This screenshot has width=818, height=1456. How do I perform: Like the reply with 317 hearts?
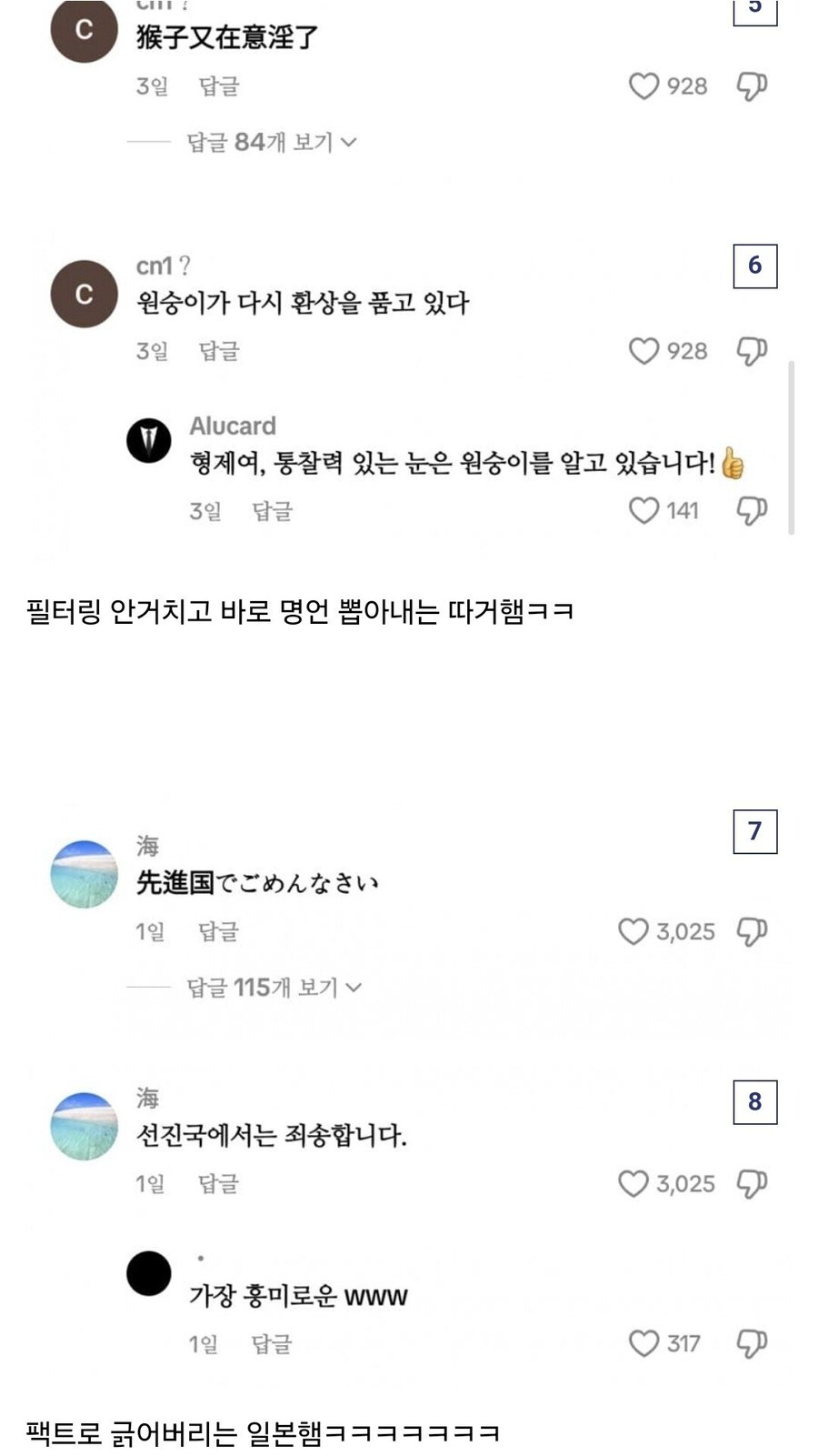tap(647, 1341)
